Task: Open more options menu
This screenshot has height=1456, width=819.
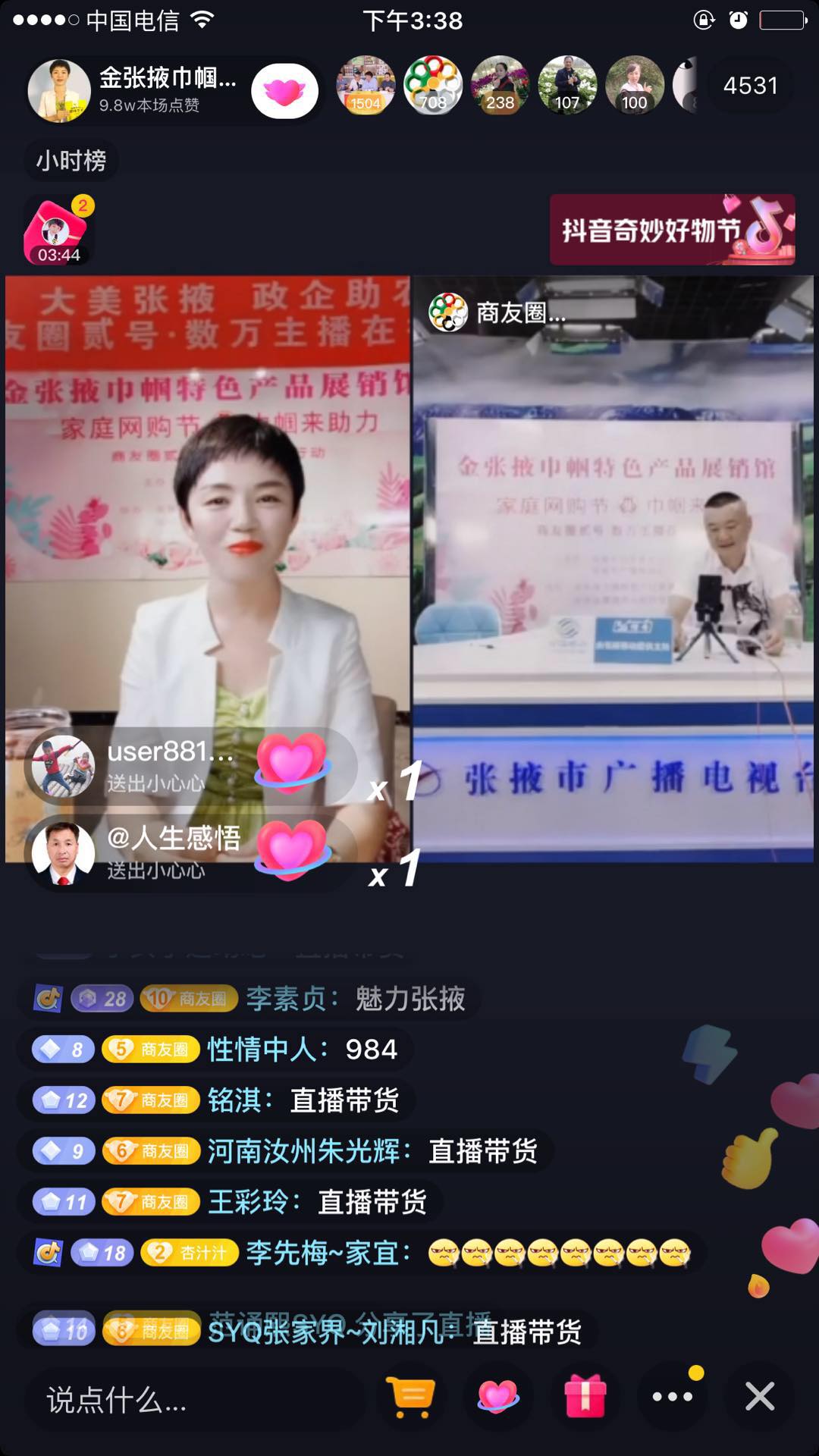Action: tap(673, 1396)
